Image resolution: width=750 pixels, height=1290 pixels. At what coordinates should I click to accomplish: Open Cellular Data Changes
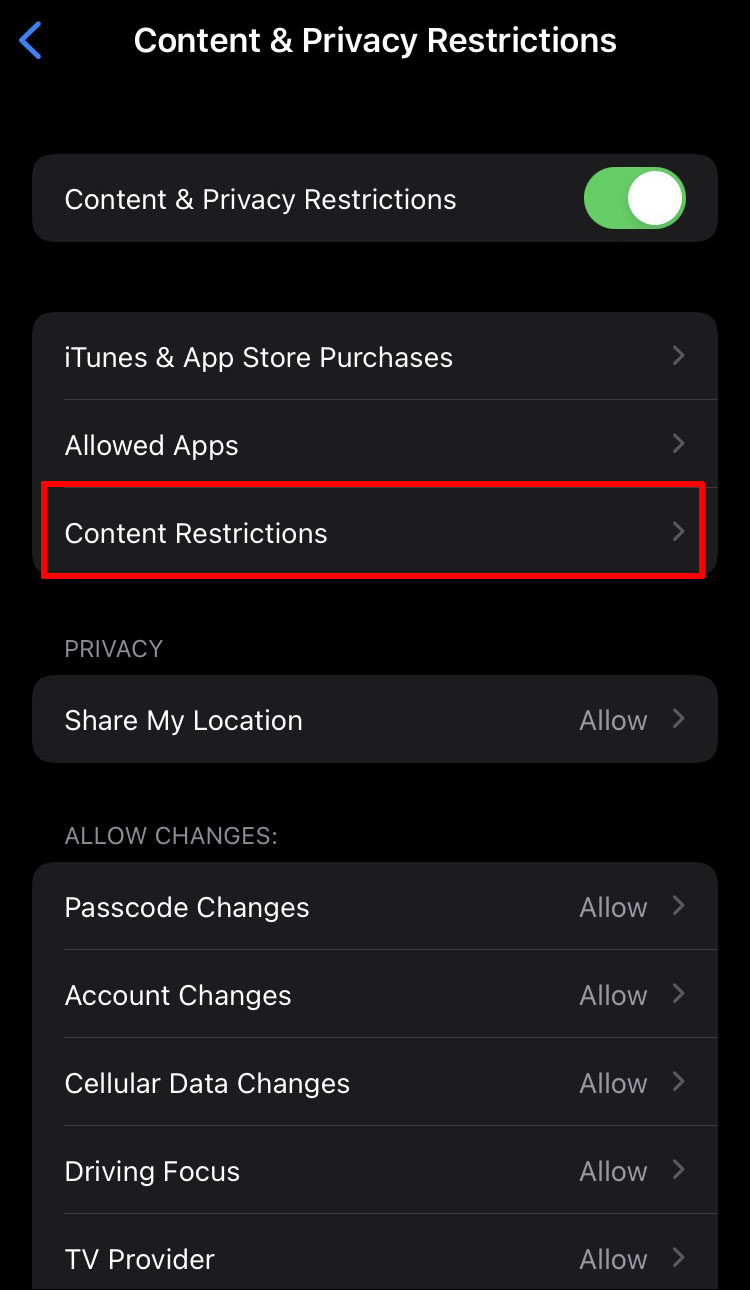tap(375, 1083)
